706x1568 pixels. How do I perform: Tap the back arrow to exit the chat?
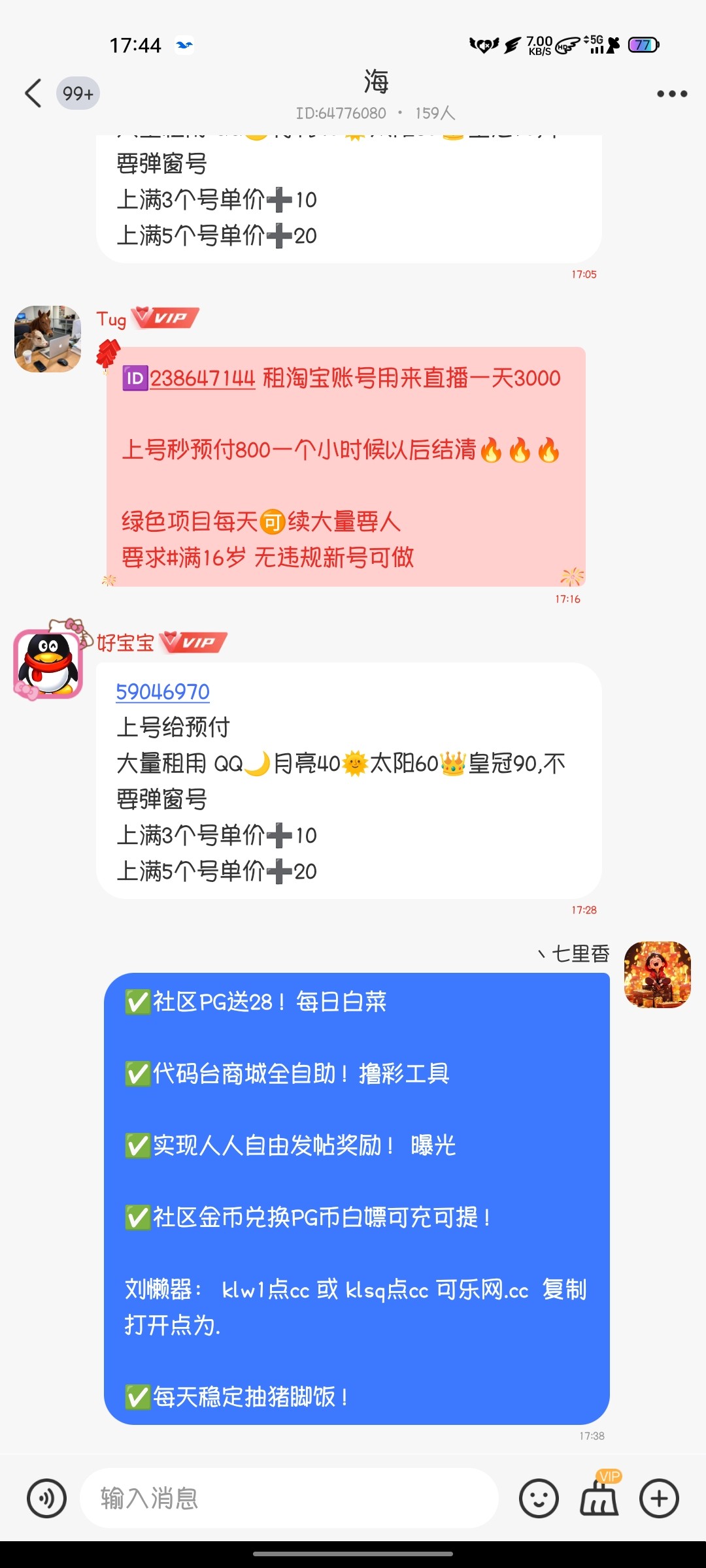coord(34,93)
